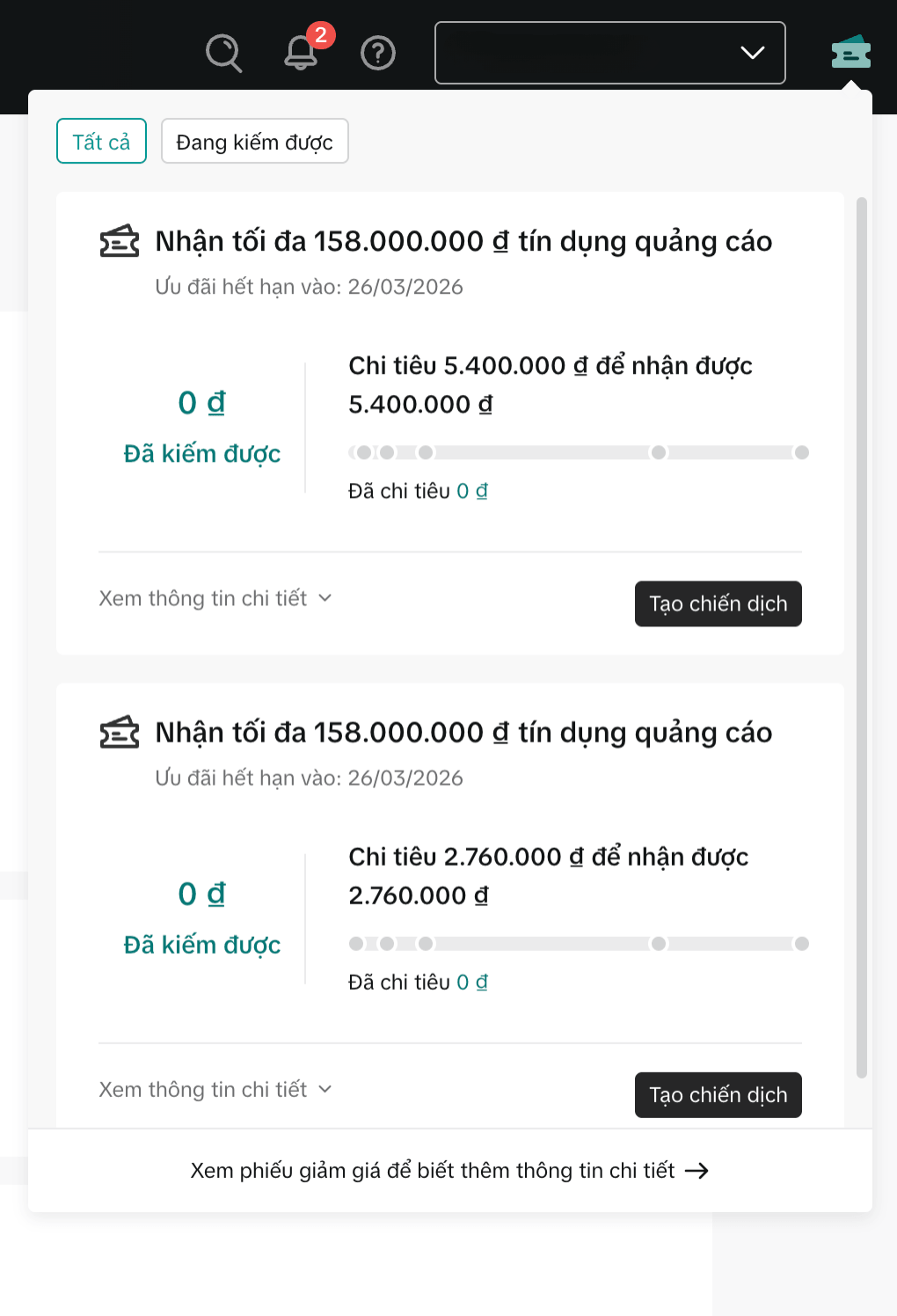Select the Tất cả filter tab
897x1316 pixels.
coord(100,141)
